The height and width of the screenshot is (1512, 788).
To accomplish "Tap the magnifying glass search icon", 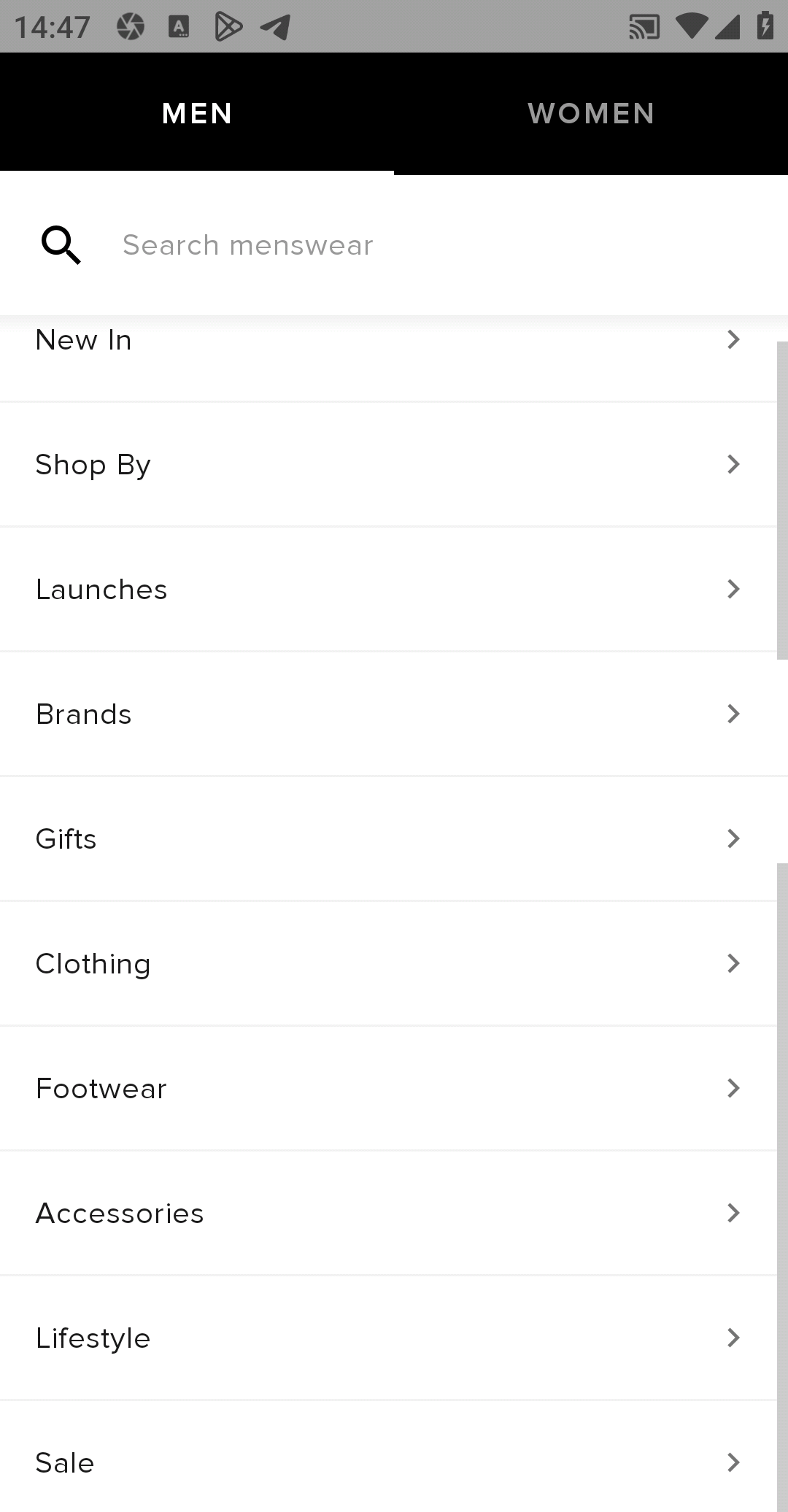I will pos(61,245).
